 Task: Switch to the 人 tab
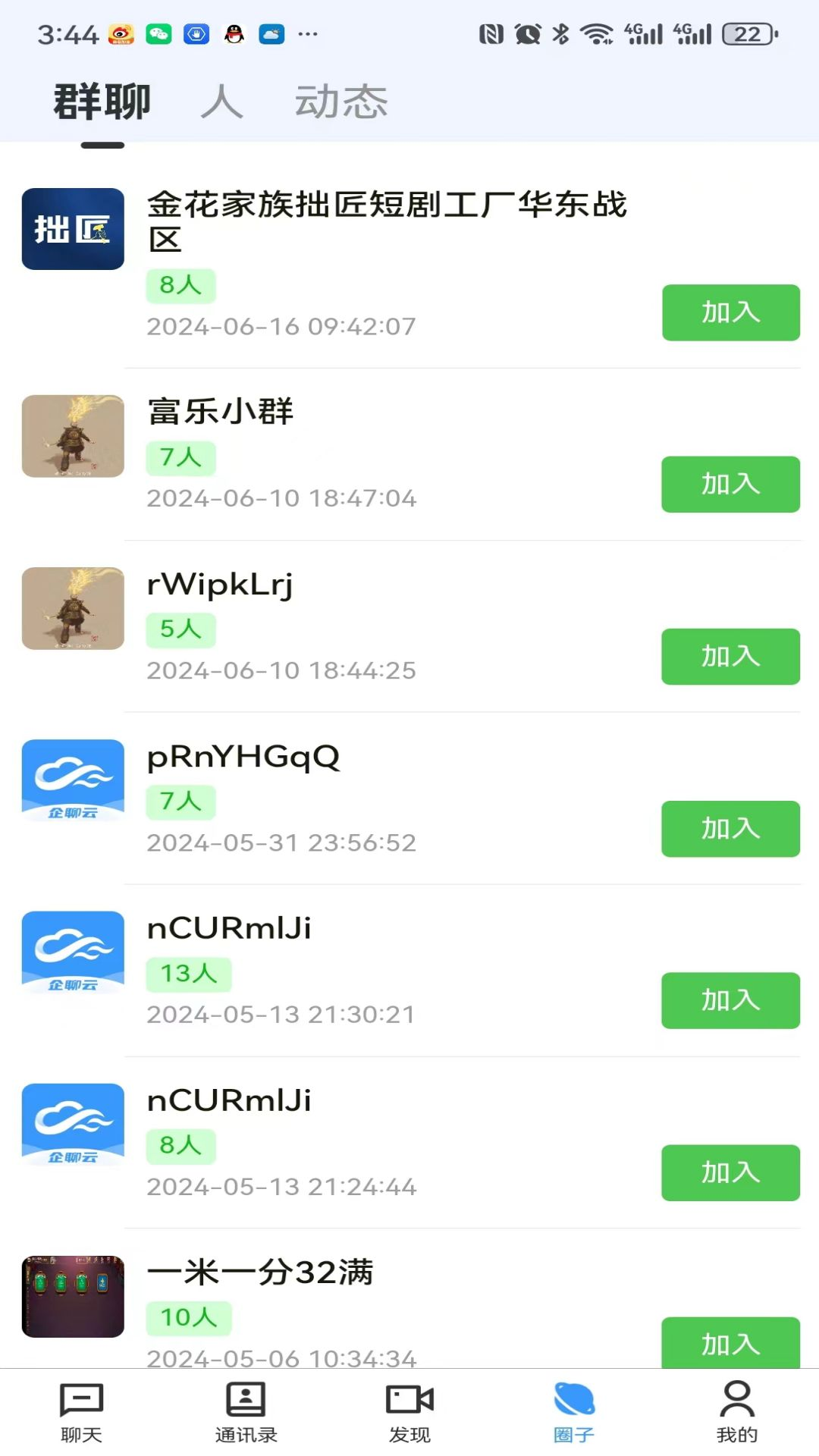pos(221,102)
